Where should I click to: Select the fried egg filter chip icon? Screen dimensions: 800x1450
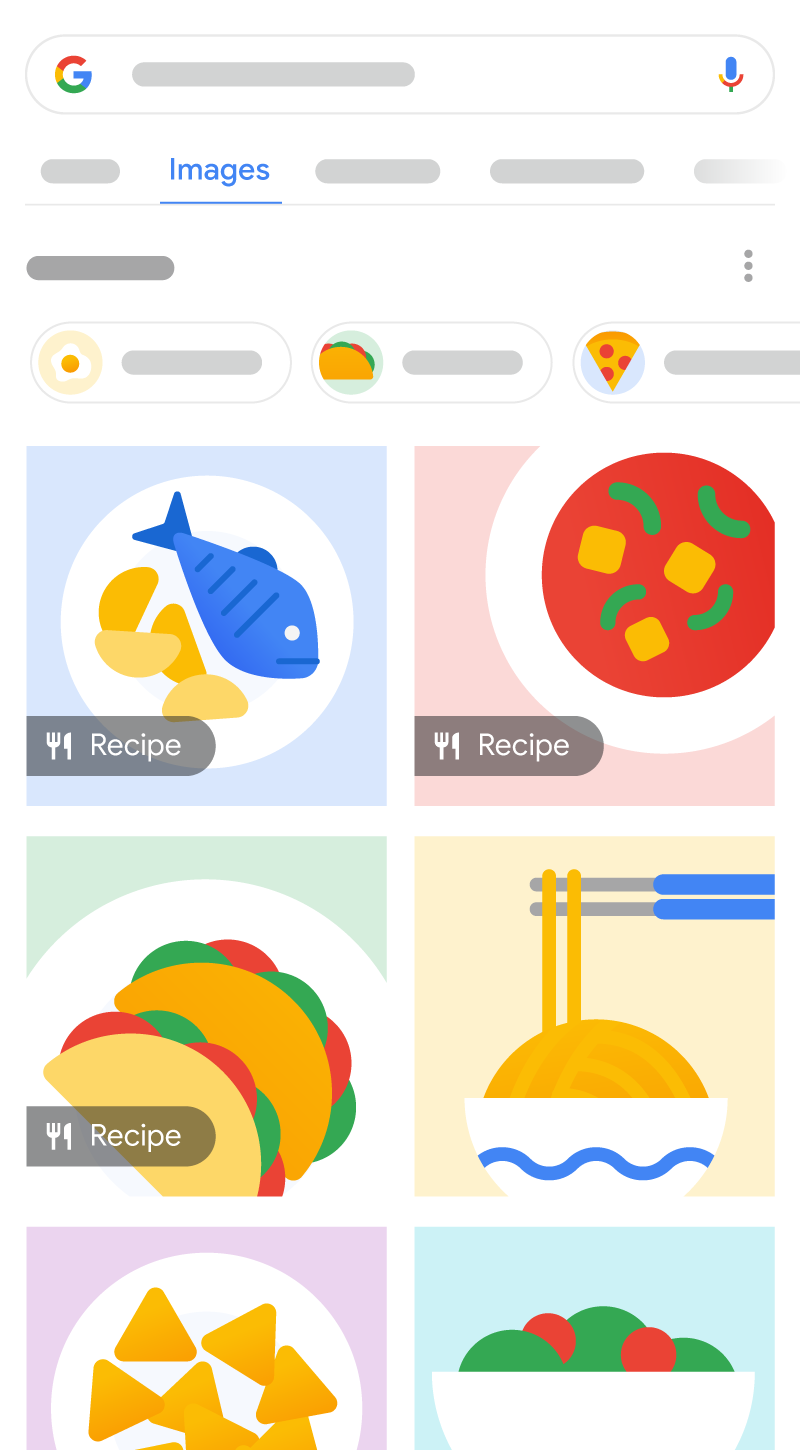tap(70, 362)
